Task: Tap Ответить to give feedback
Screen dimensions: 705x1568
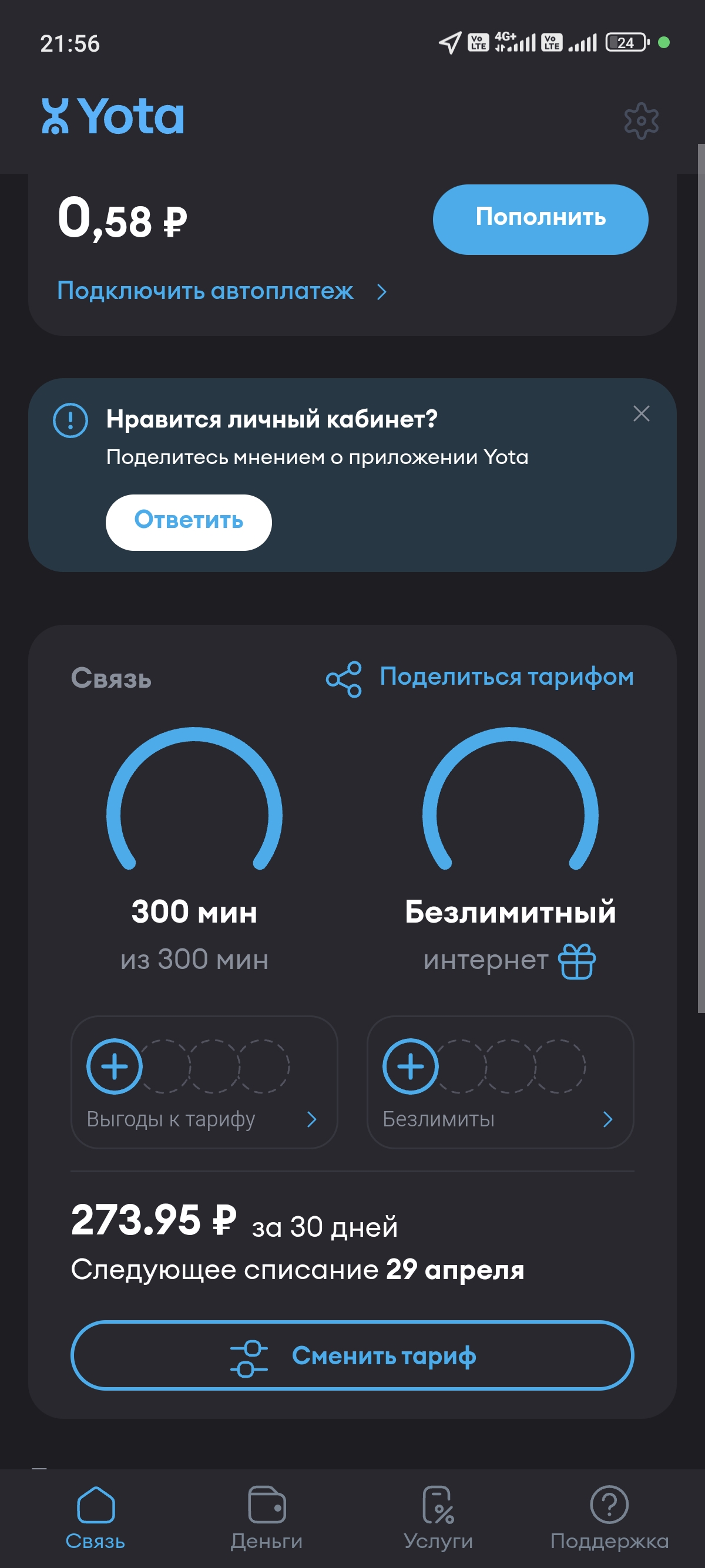Action: coord(189,521)
